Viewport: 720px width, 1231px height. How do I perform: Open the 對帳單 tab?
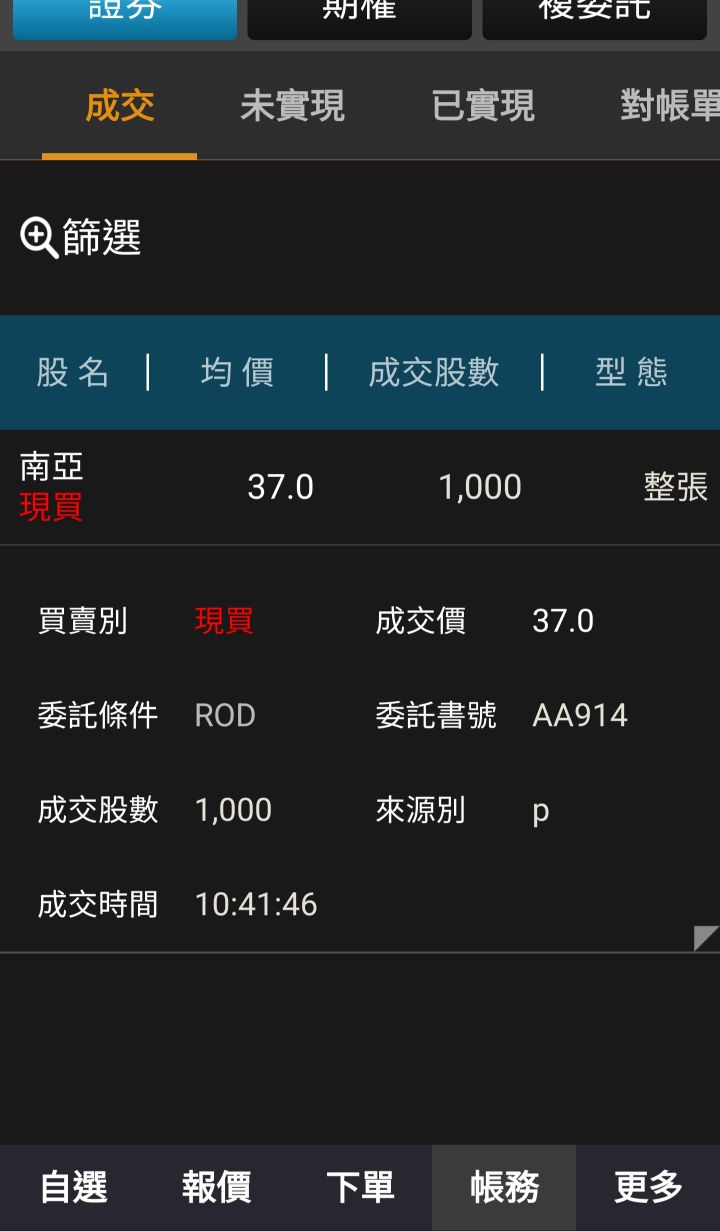668,106
